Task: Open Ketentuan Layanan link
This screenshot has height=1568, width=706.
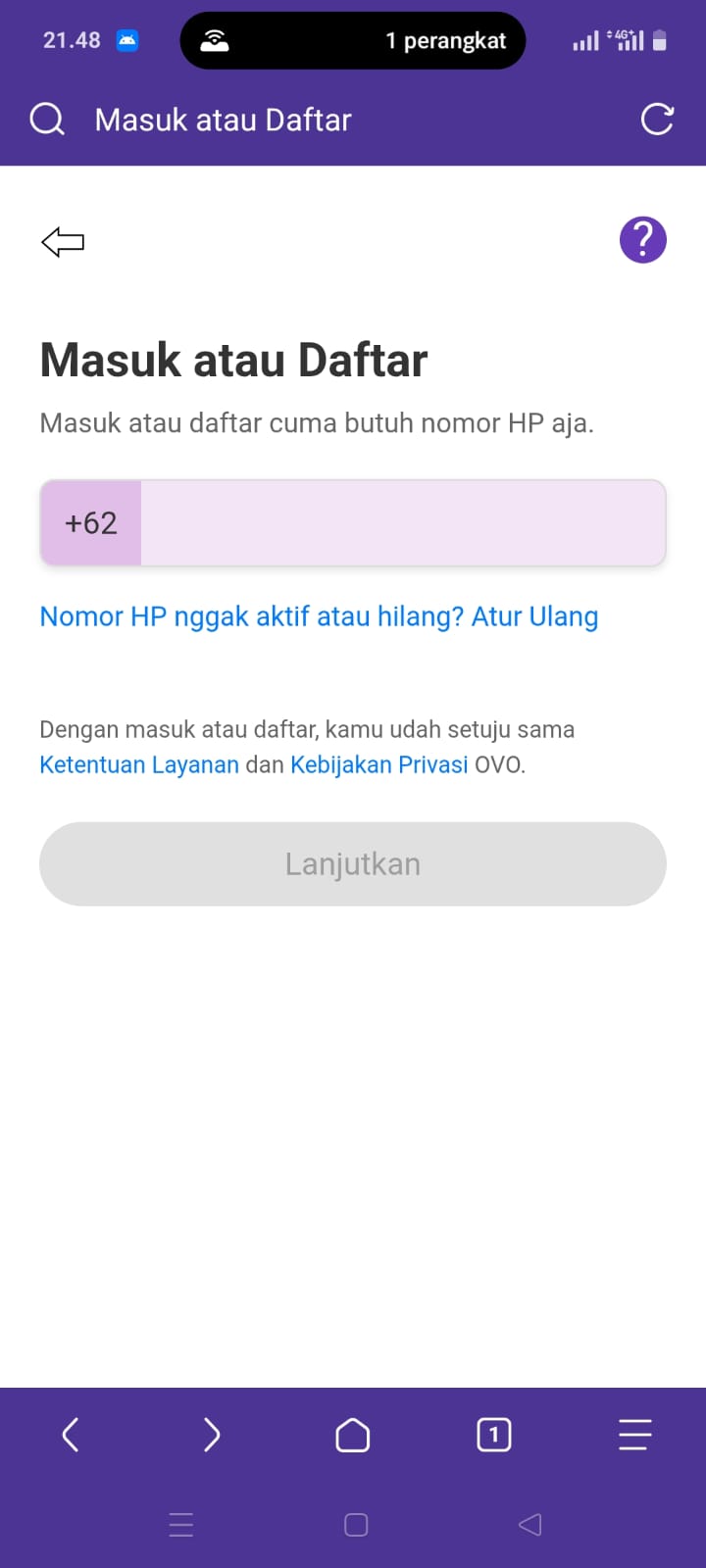Action: [x=139, y=764]
